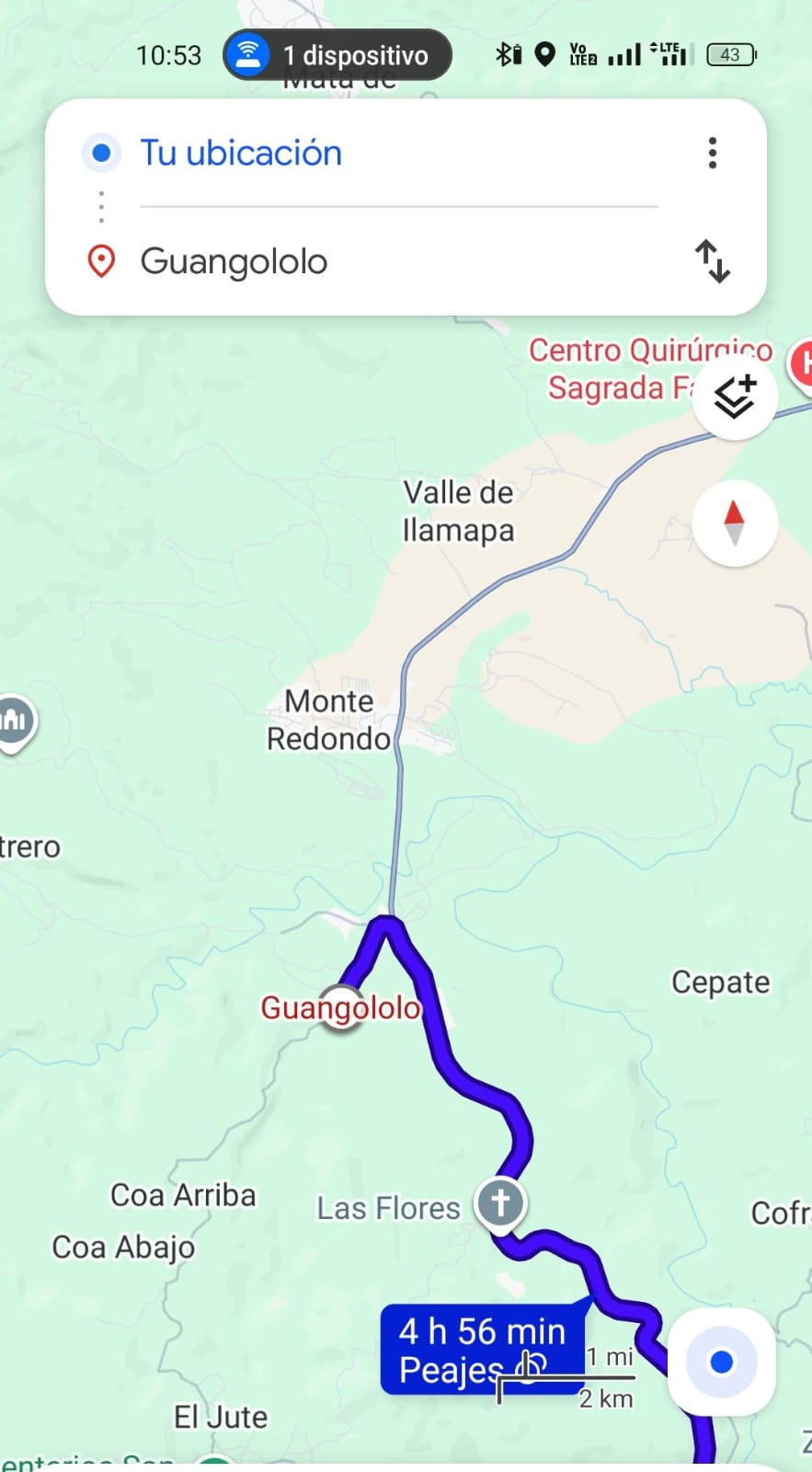Open the '1 dispositivo' hotspot indicator

pos(337,55)
